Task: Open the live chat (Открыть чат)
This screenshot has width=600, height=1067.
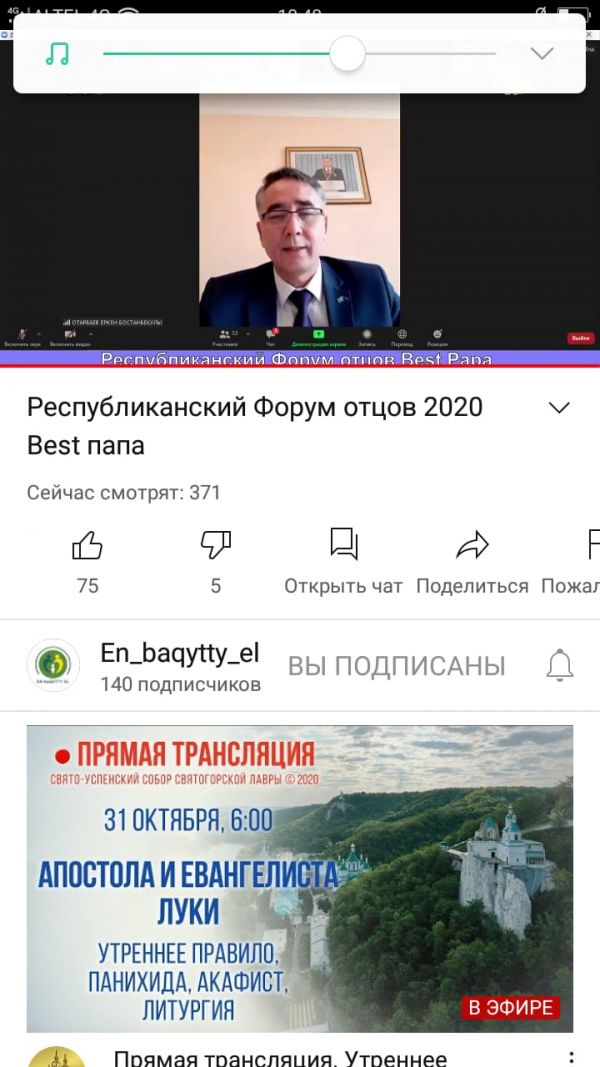Action: (343, 558)
